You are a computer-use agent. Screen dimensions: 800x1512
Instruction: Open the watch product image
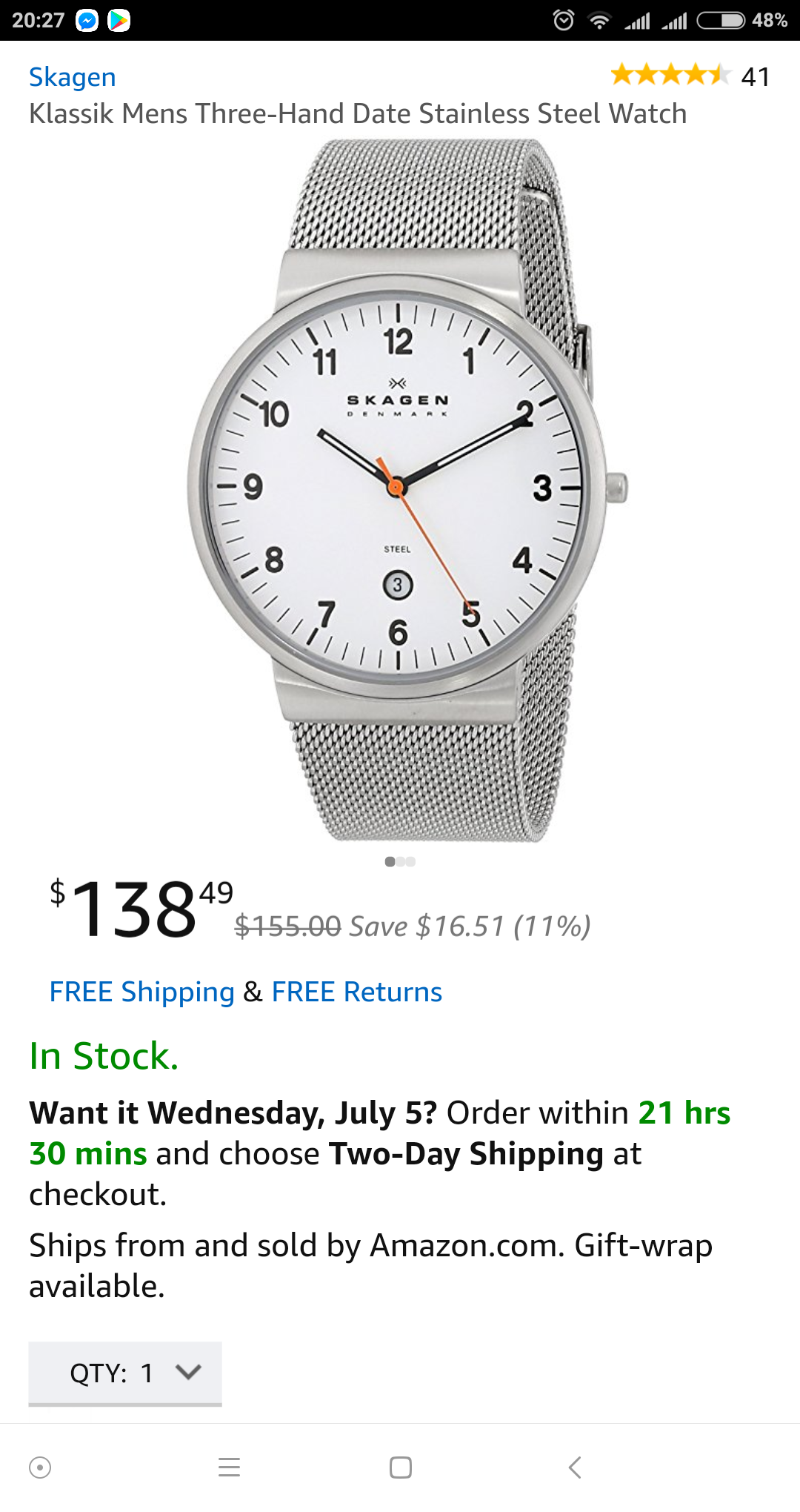(x=407, y=491)
